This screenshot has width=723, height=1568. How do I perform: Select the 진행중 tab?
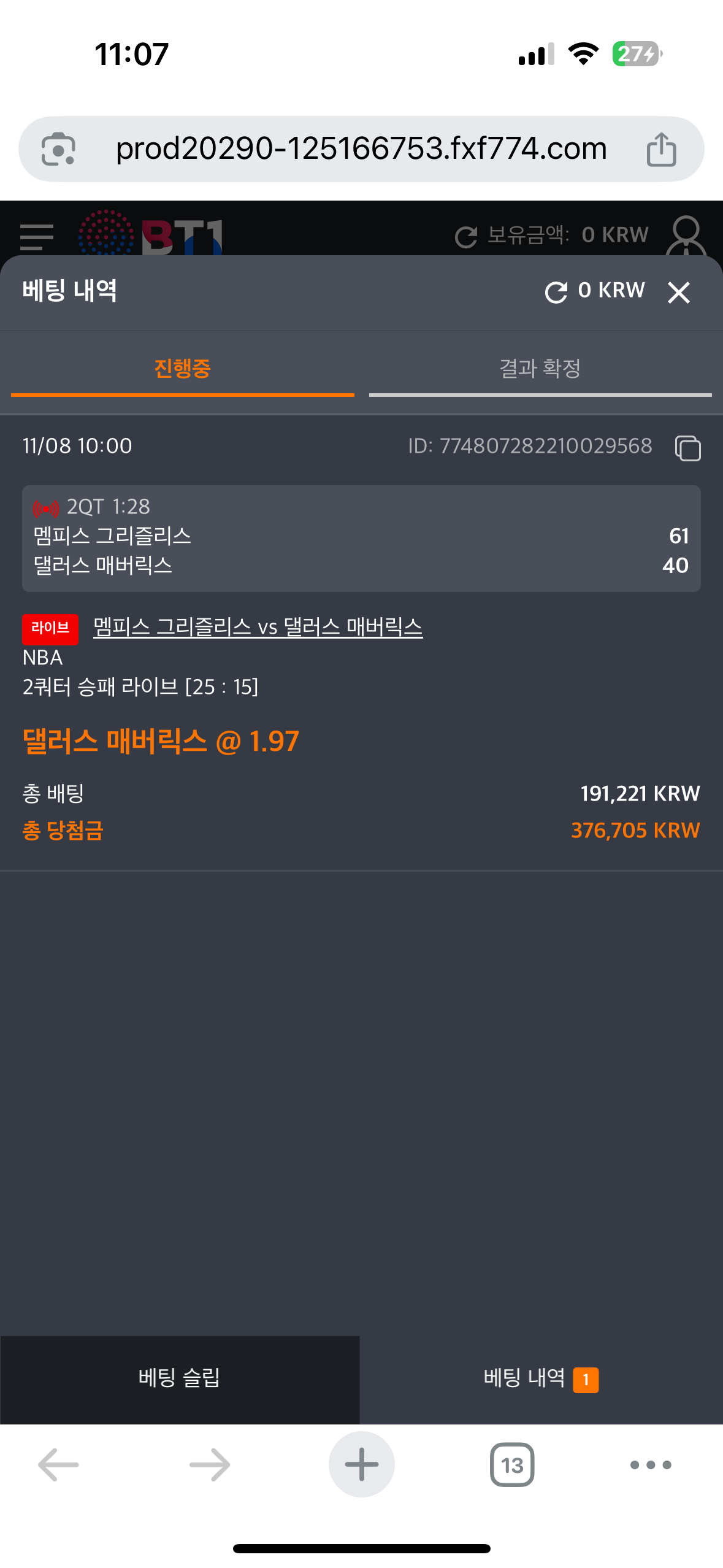tap(182, 369)
